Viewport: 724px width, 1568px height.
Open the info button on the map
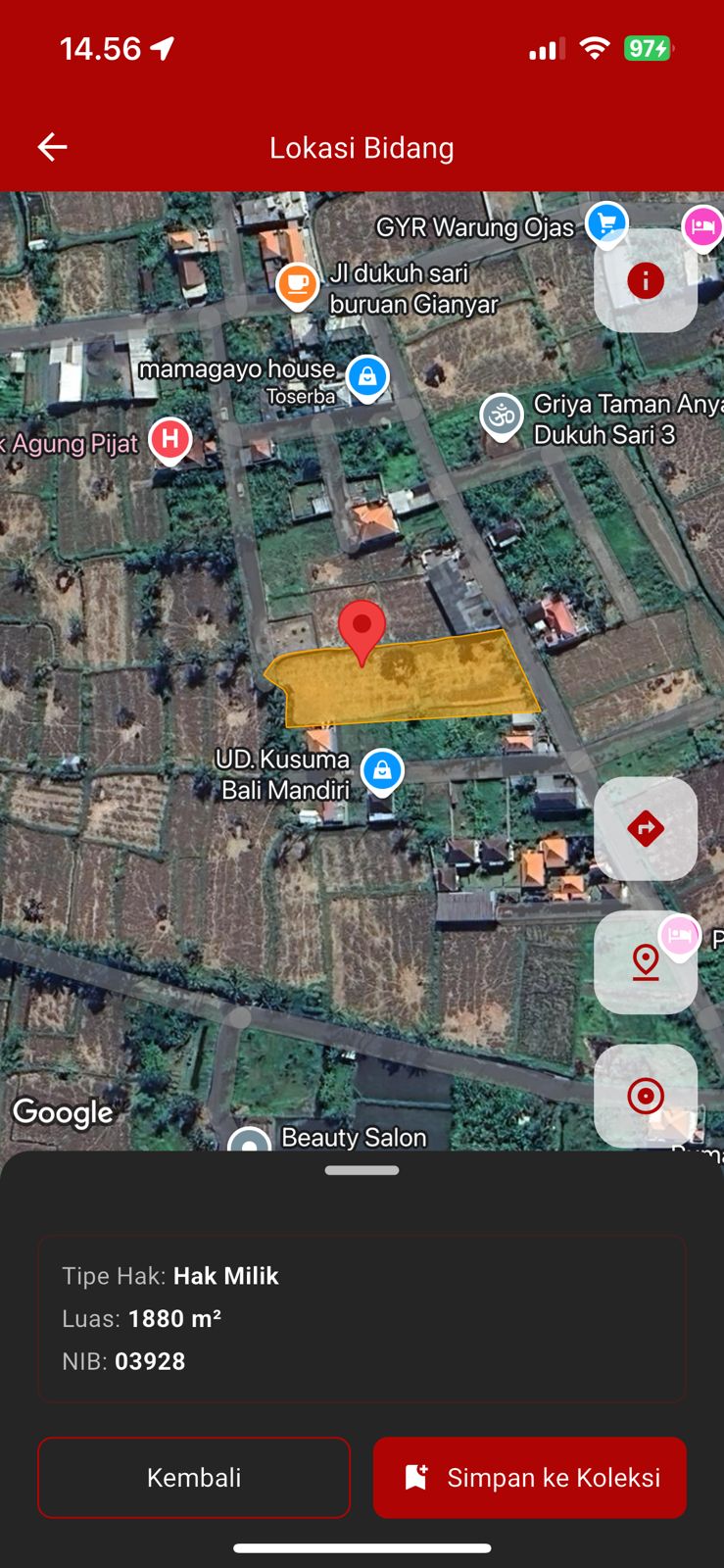click(x=645, y=281)
